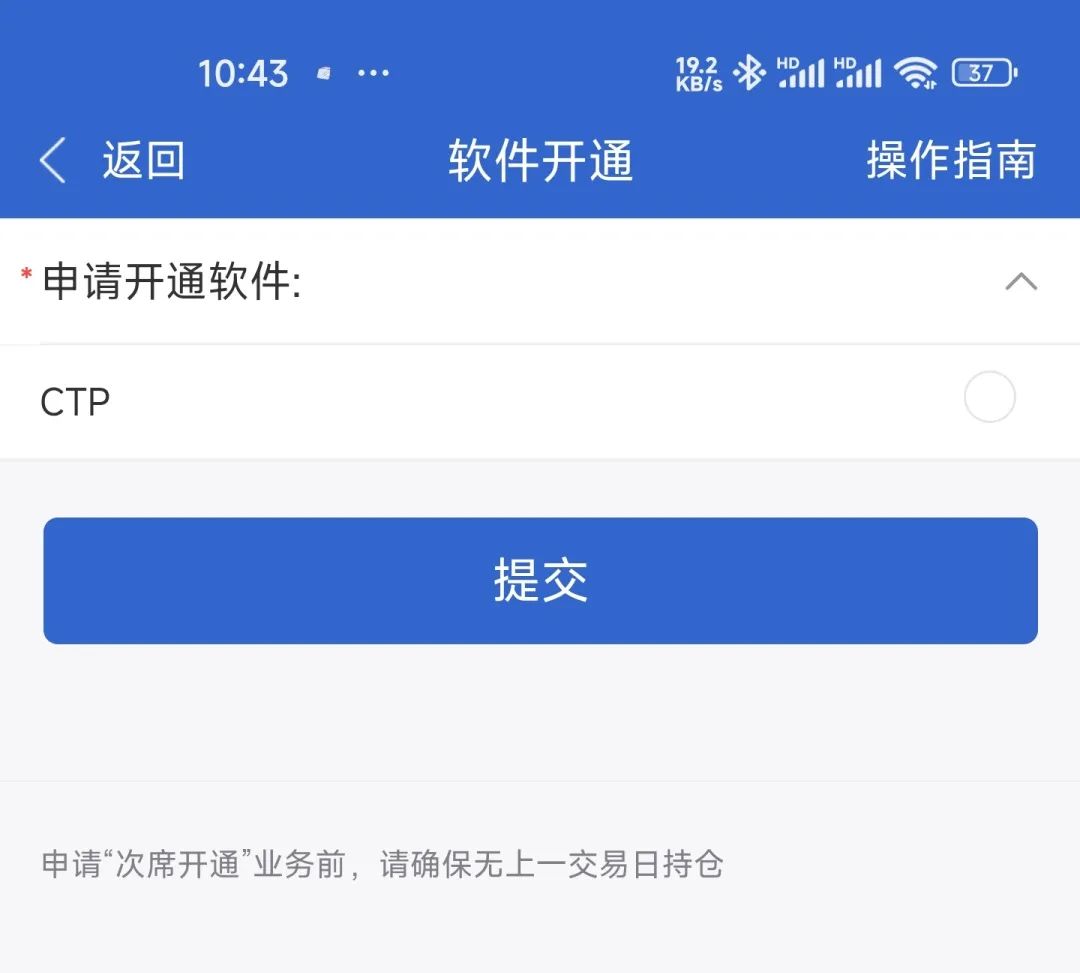Collapse the 申请开通软件 dropdown
1080x973 pixels.
(1020, 283)
